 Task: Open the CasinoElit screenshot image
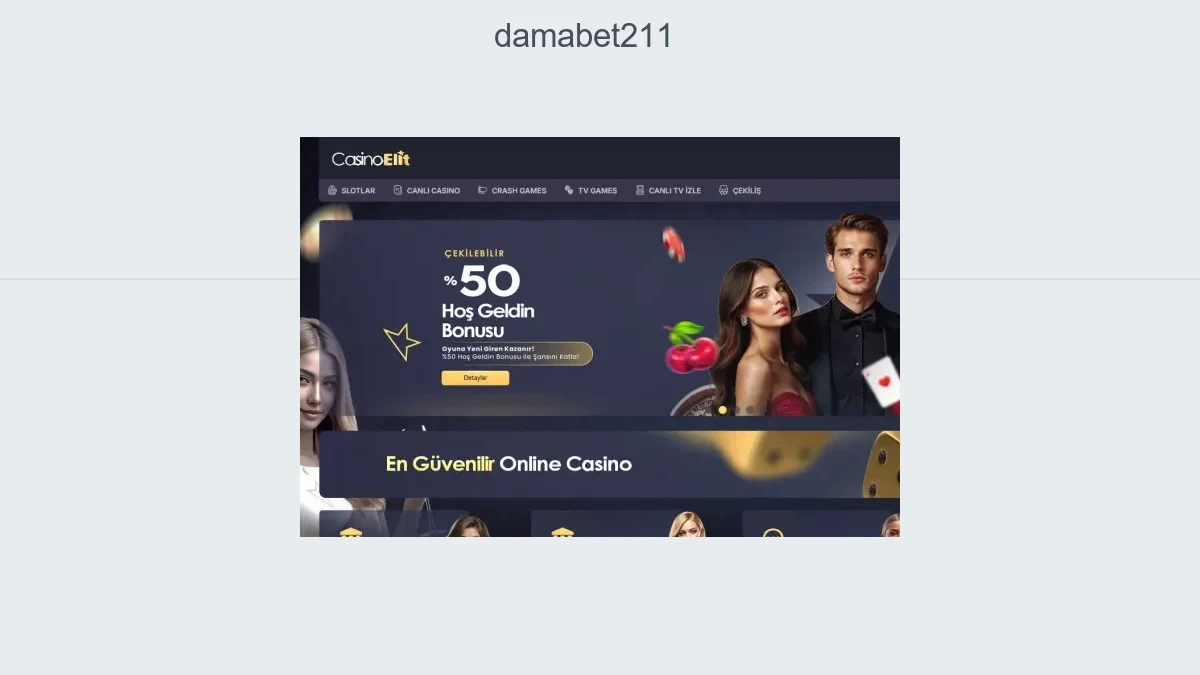click(600, 337)
